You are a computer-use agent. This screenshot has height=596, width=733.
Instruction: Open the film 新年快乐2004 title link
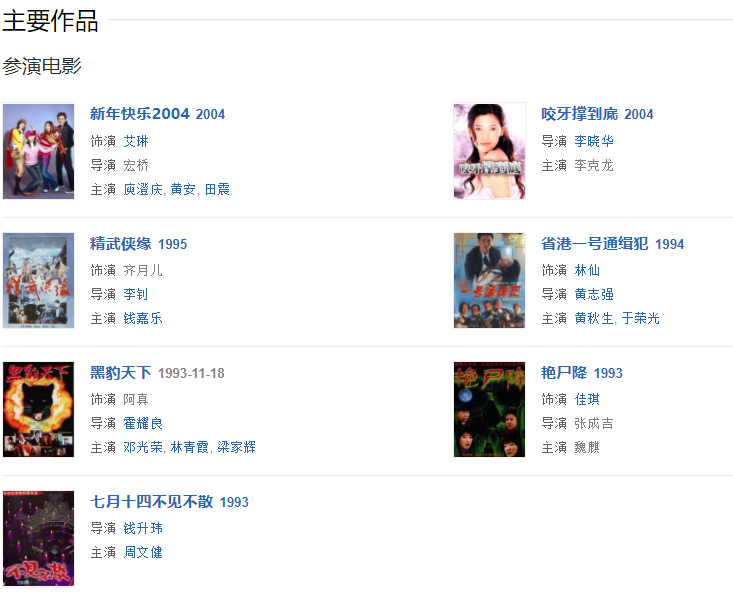point(139,114)
